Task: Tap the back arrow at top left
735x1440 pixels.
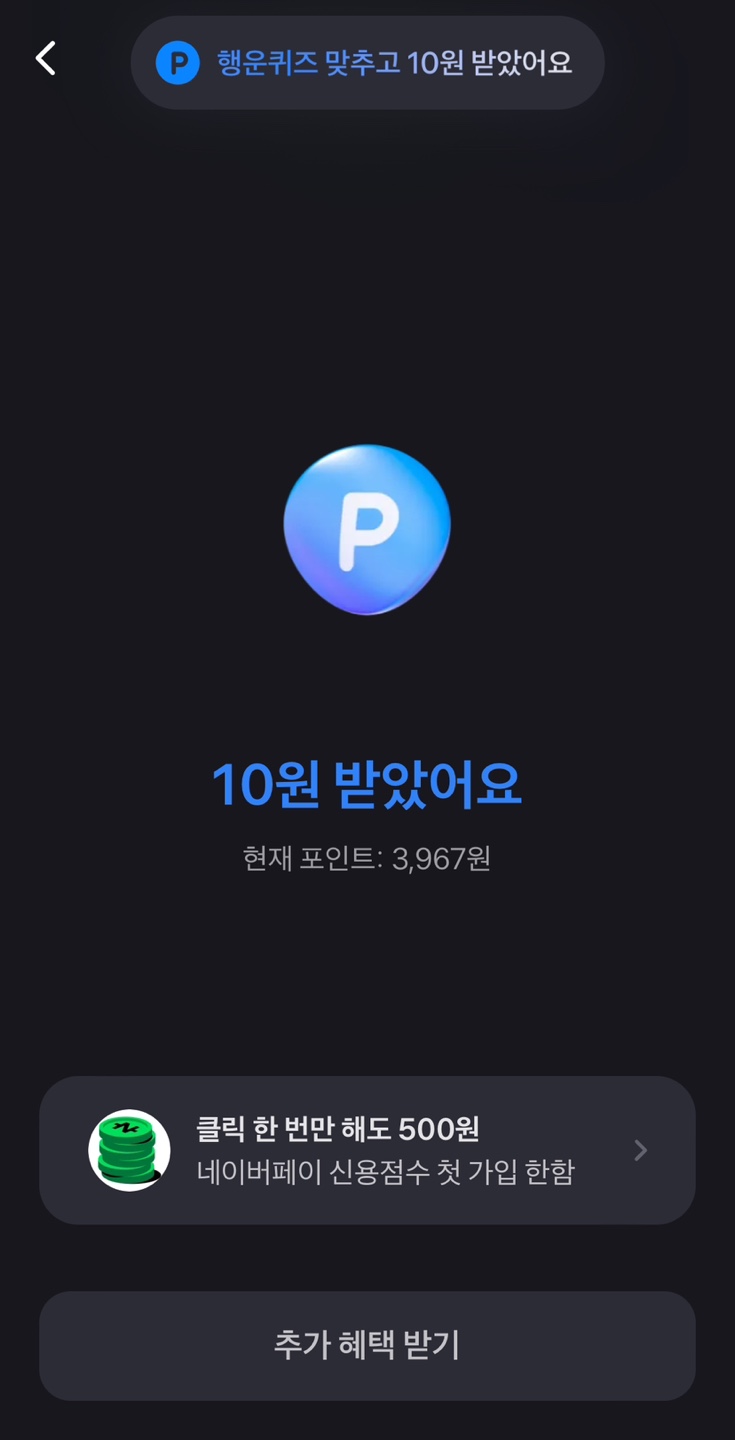Action: tap(44, 58)
